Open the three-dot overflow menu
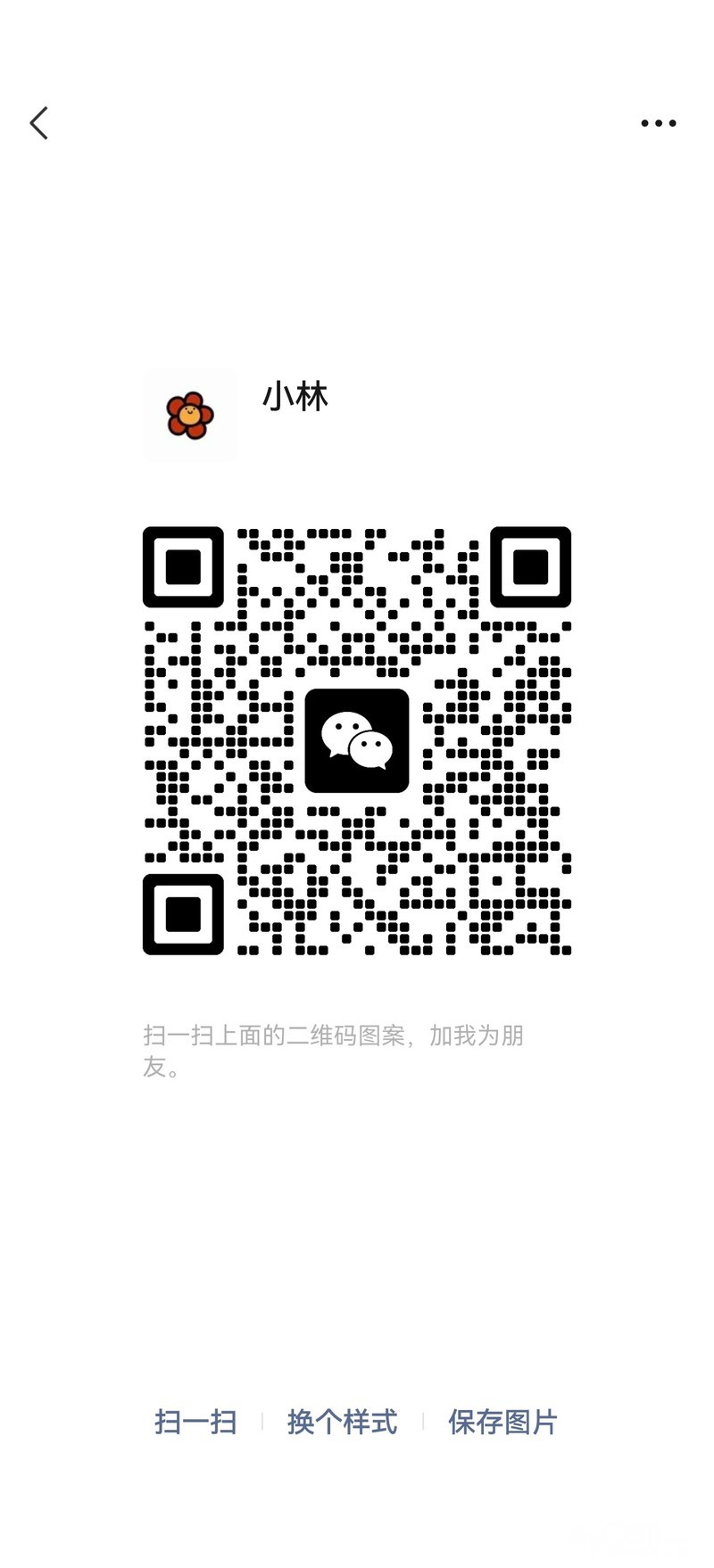 click(x=659, y=123)
